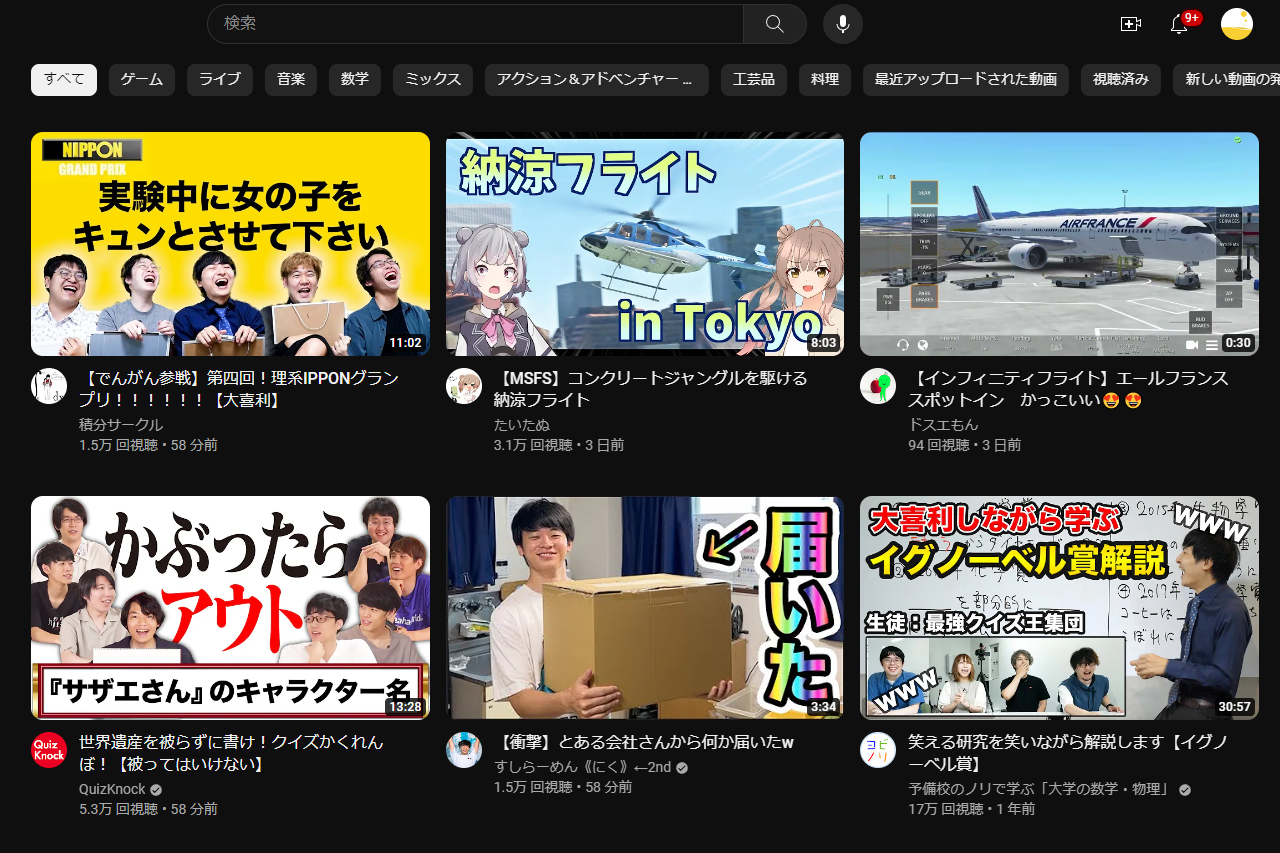Screen dimensions: 1280x853
Task: Filter by the ゲーム chip
Action: [x=142, y=80]
